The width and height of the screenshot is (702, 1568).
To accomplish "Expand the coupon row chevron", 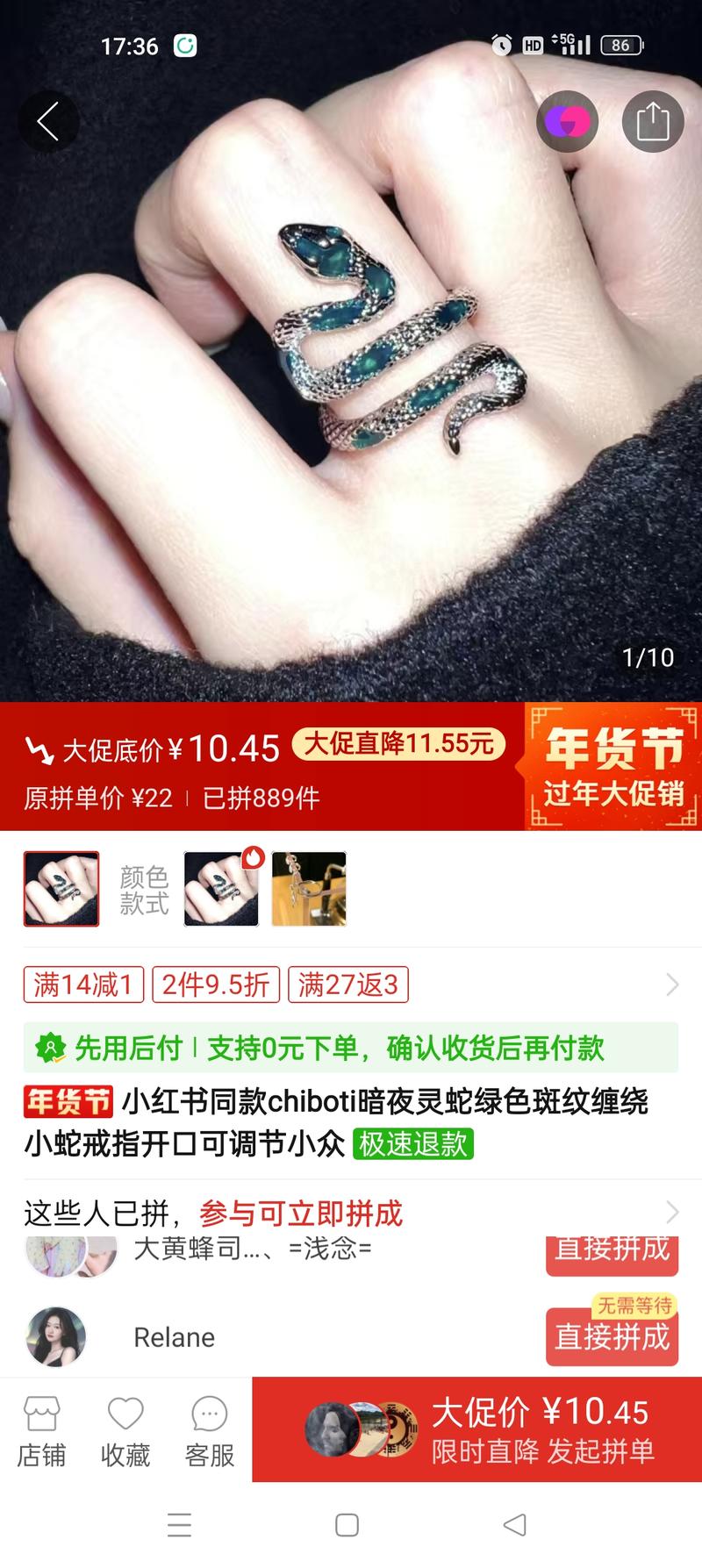I will click(672, 984).
